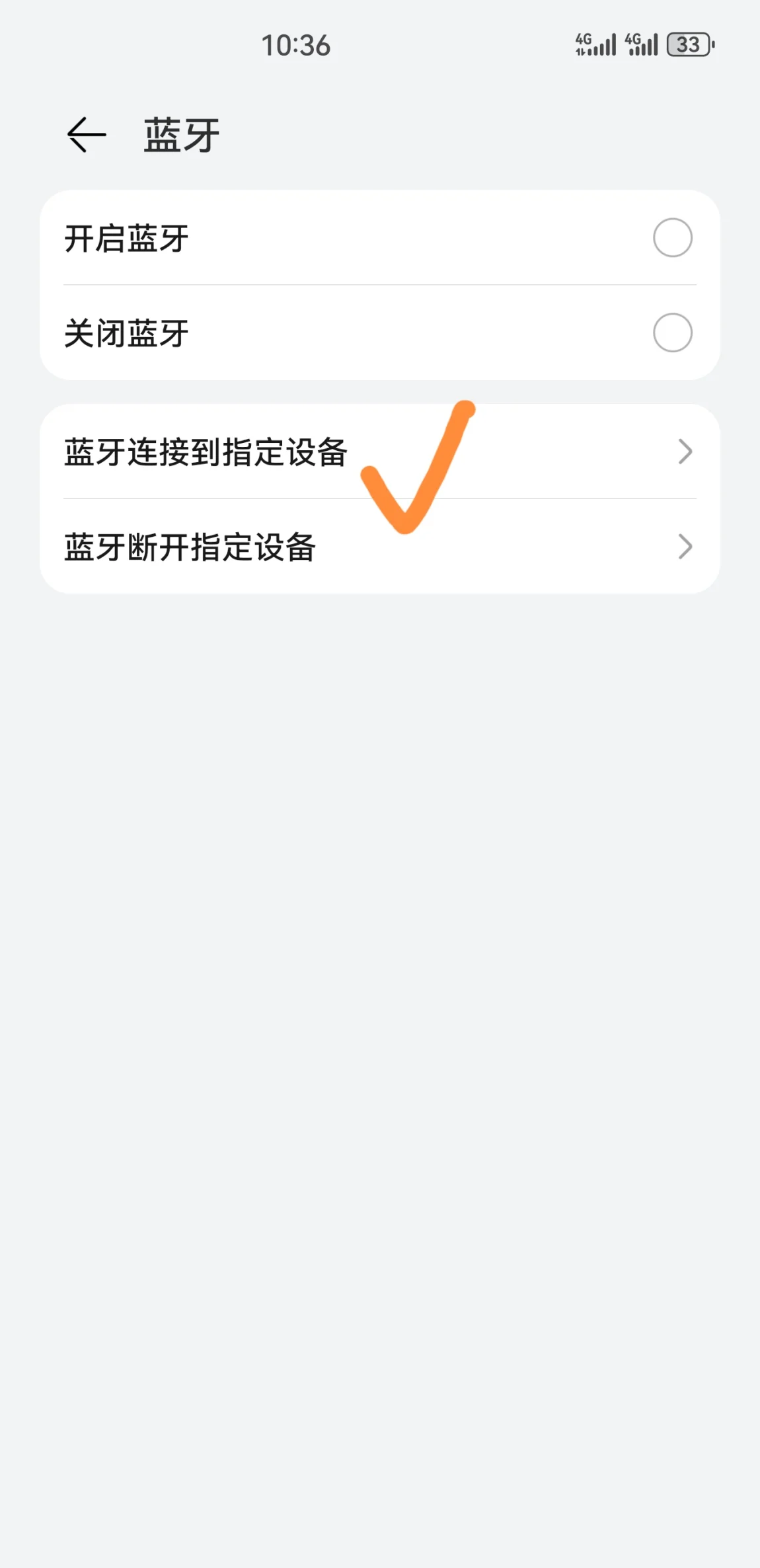Open 蓝牙连接到指定设备
This screenshot has width=760, height=1568.
click(380, 451)
